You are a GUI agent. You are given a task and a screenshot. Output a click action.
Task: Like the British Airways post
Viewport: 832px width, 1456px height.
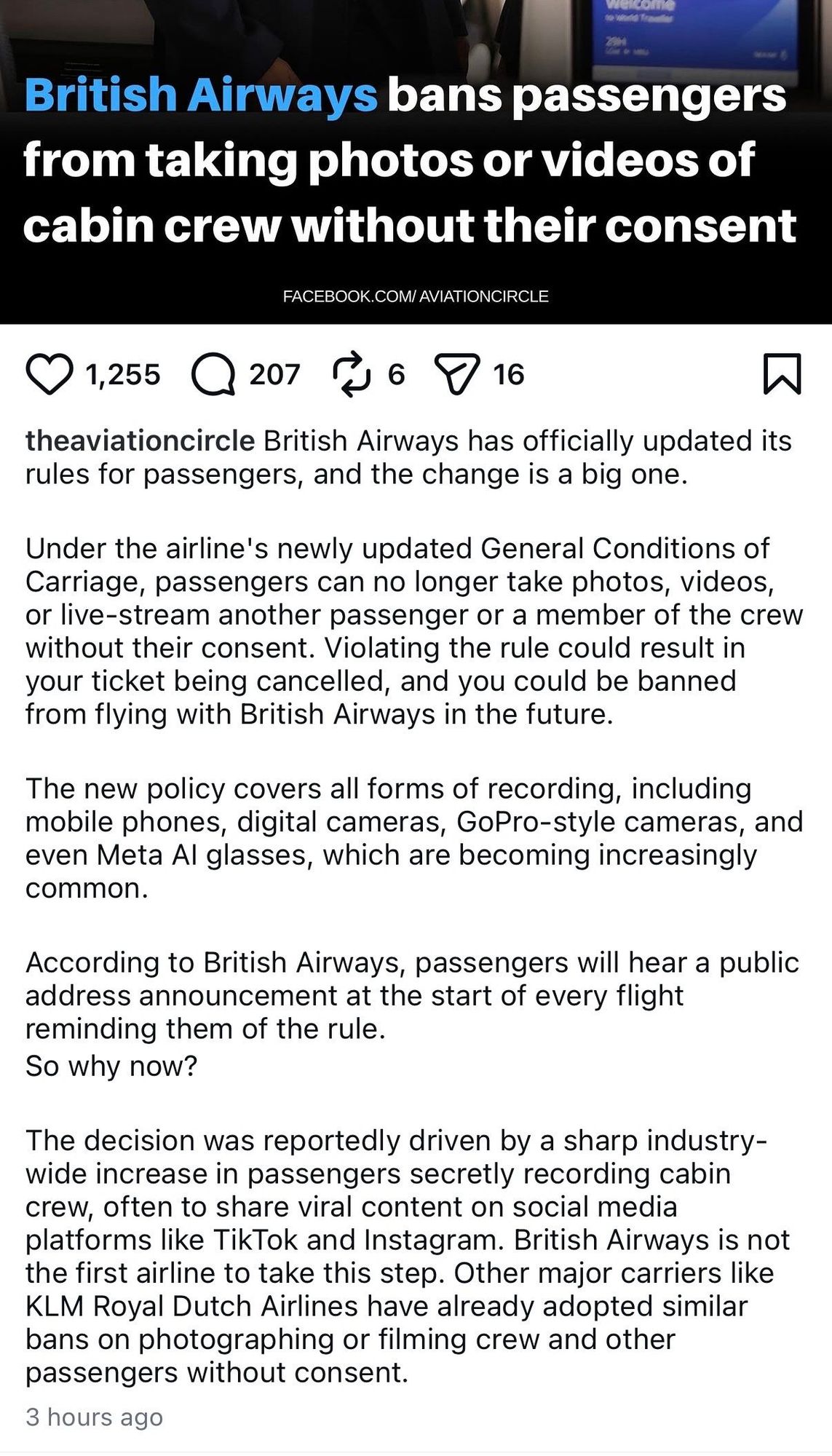[x=49, y=374]
